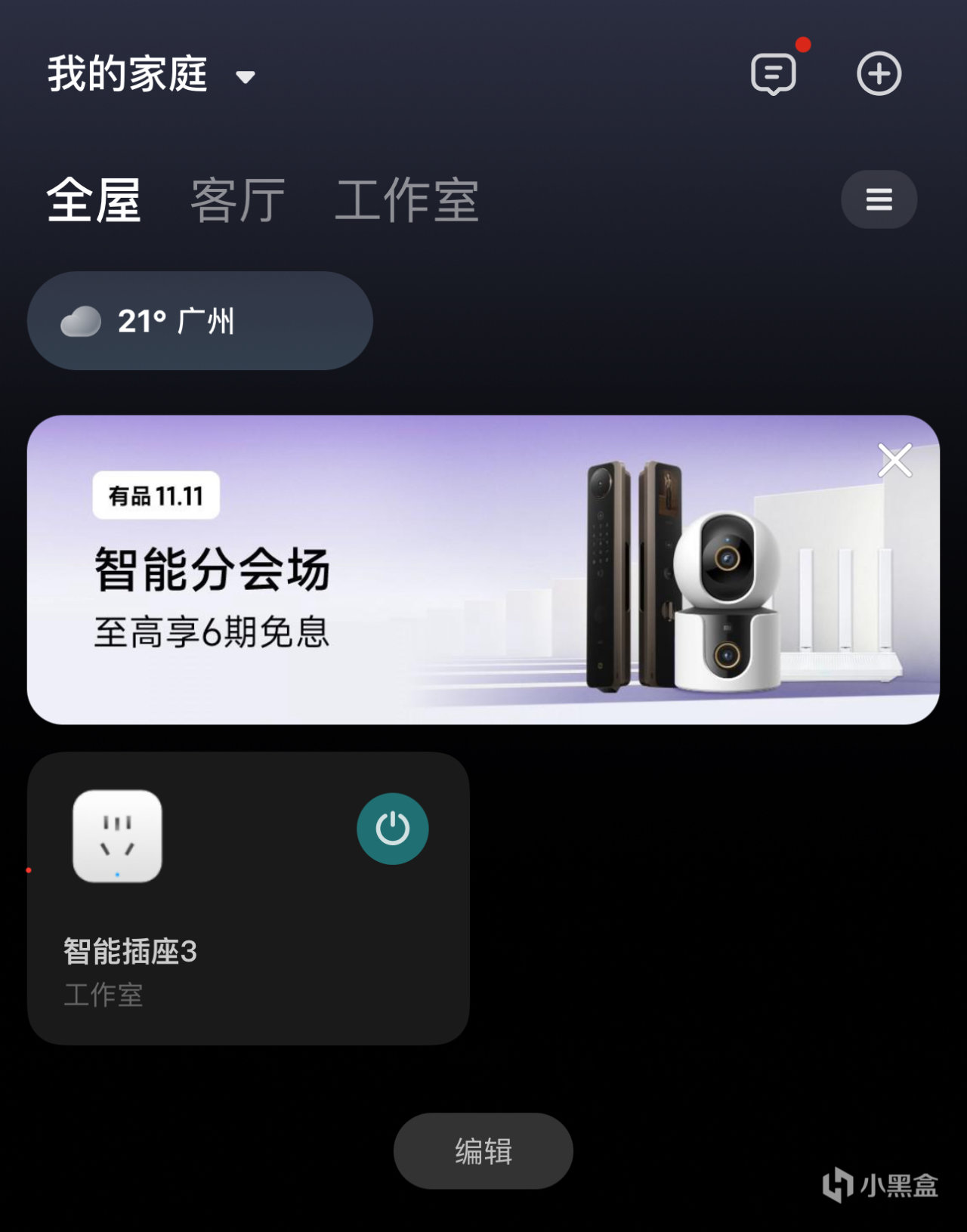Open the messages icon with red dot

point(774,74)
